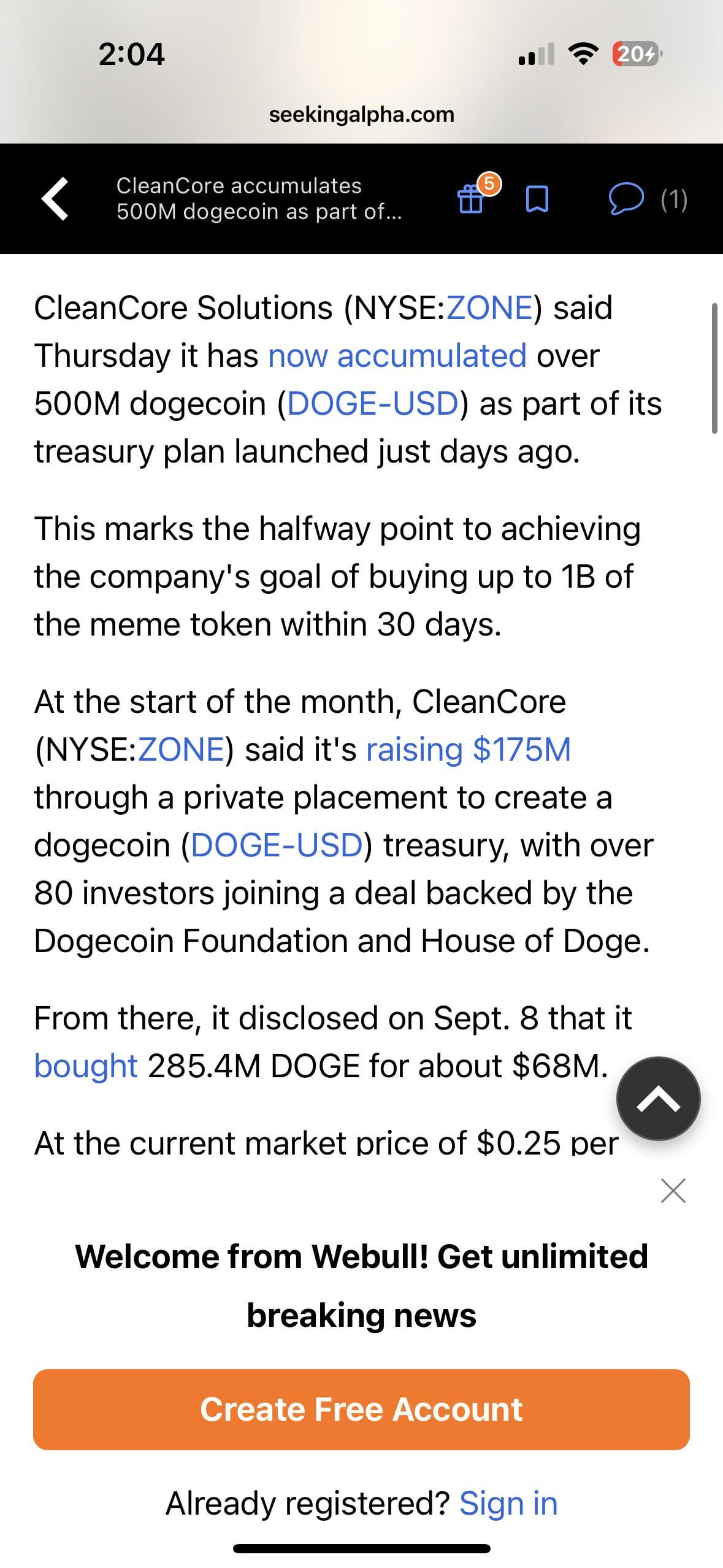Tap the 'bought' link near 285.4M DOGE
Viewport: 723px width, 1568px height.
[86, 1066]
